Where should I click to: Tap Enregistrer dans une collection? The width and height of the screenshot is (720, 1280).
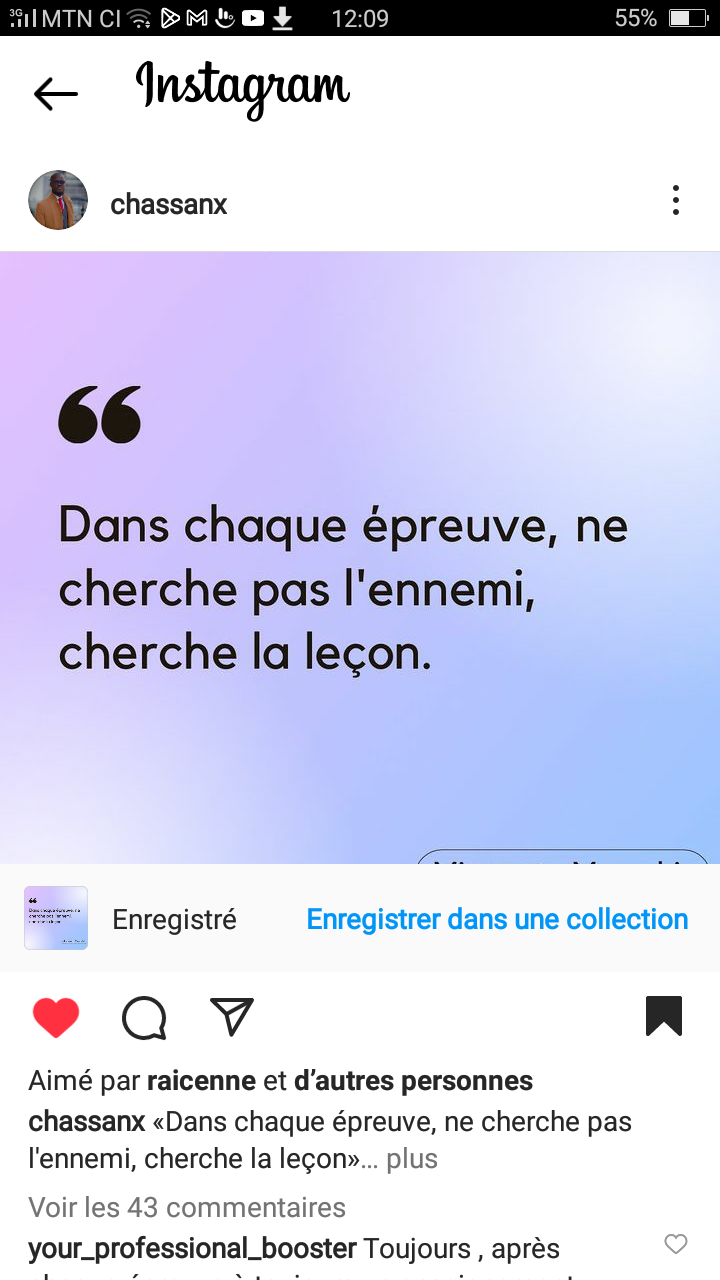pos(497,919)
